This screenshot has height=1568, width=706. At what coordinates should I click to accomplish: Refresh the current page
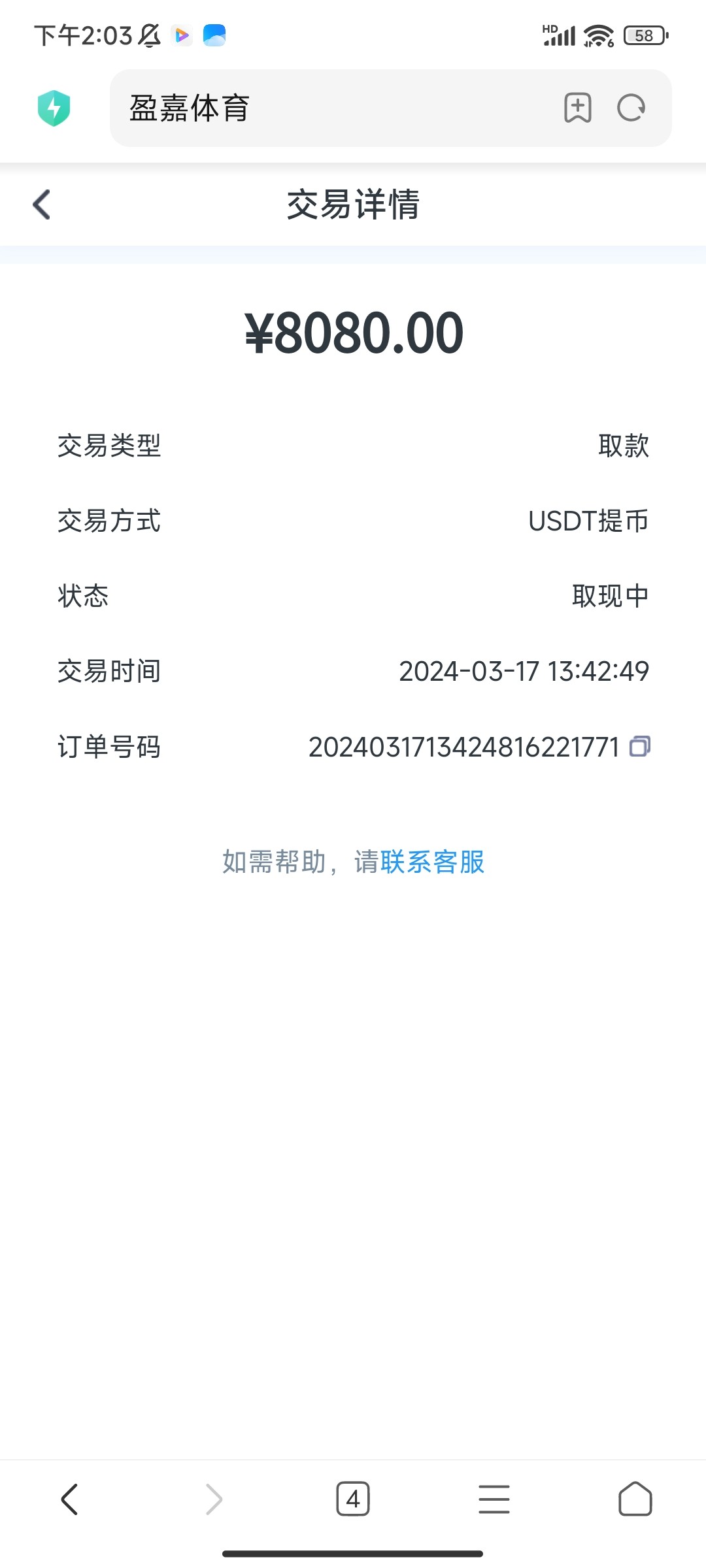tap(630, 108)
